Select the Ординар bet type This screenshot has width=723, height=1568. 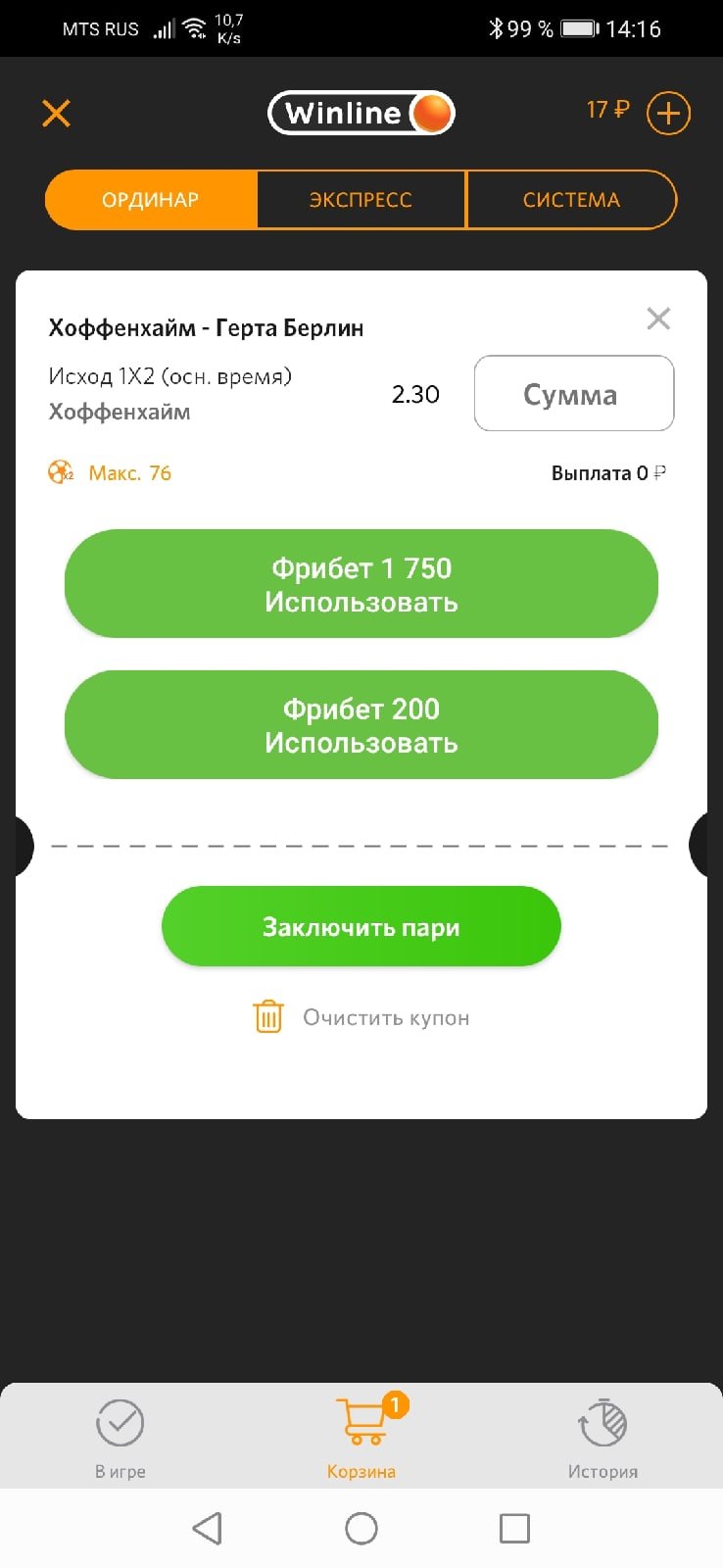click(x=151, y=200)
